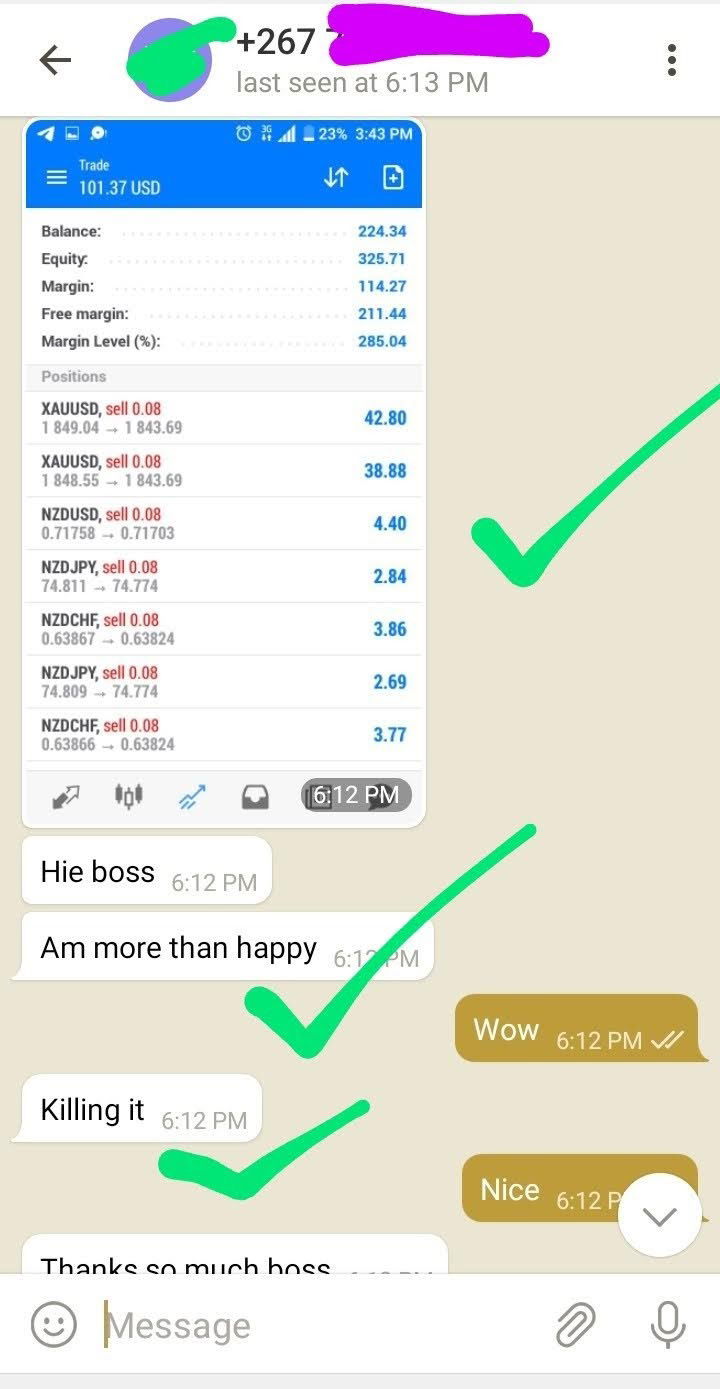Open the trade screenshot image message
This screenshot has width=720, height=1389.
(x=223, y=470)
